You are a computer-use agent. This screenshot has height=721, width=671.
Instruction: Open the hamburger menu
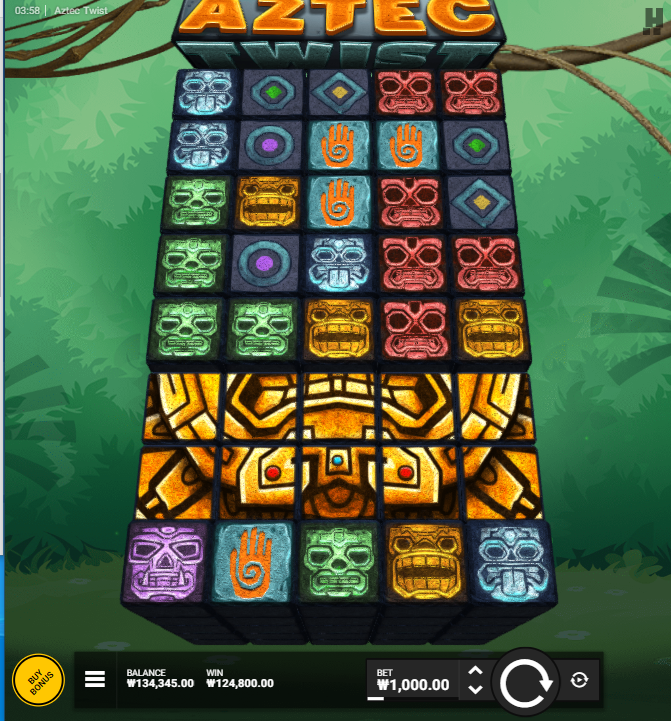95,680
